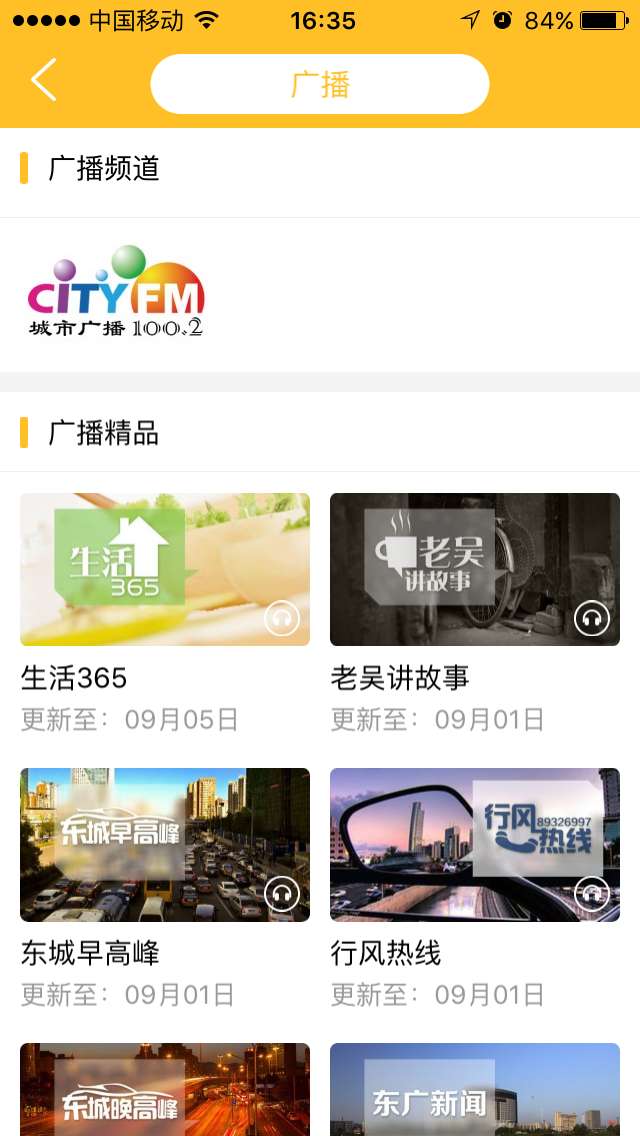The width and height of the screenshot is (640, 1136).
Task: Open the 东城晚高峰 program
Action: (165, 1090)
